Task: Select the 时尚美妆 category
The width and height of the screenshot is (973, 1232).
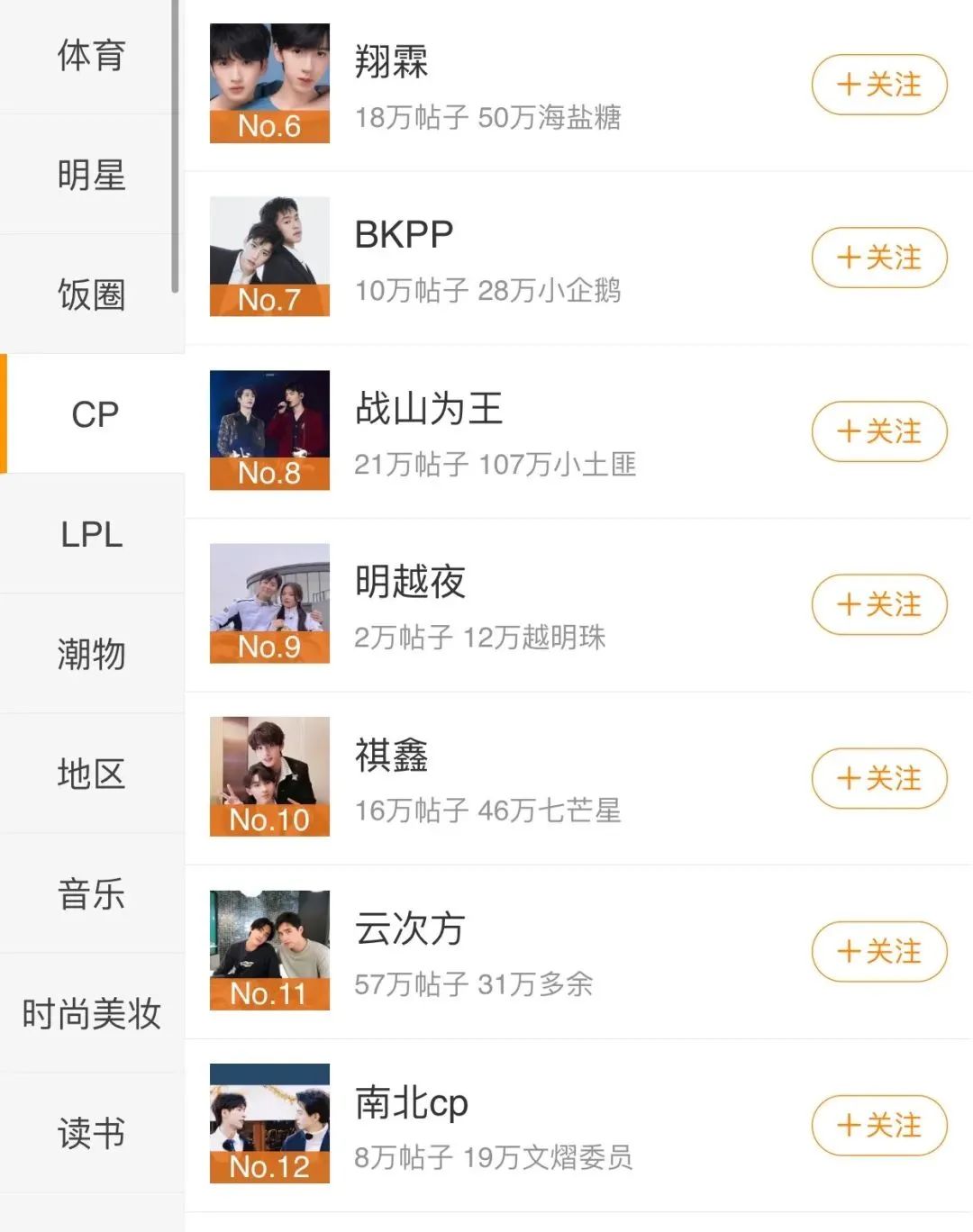Action: (x=91, y=1014)
